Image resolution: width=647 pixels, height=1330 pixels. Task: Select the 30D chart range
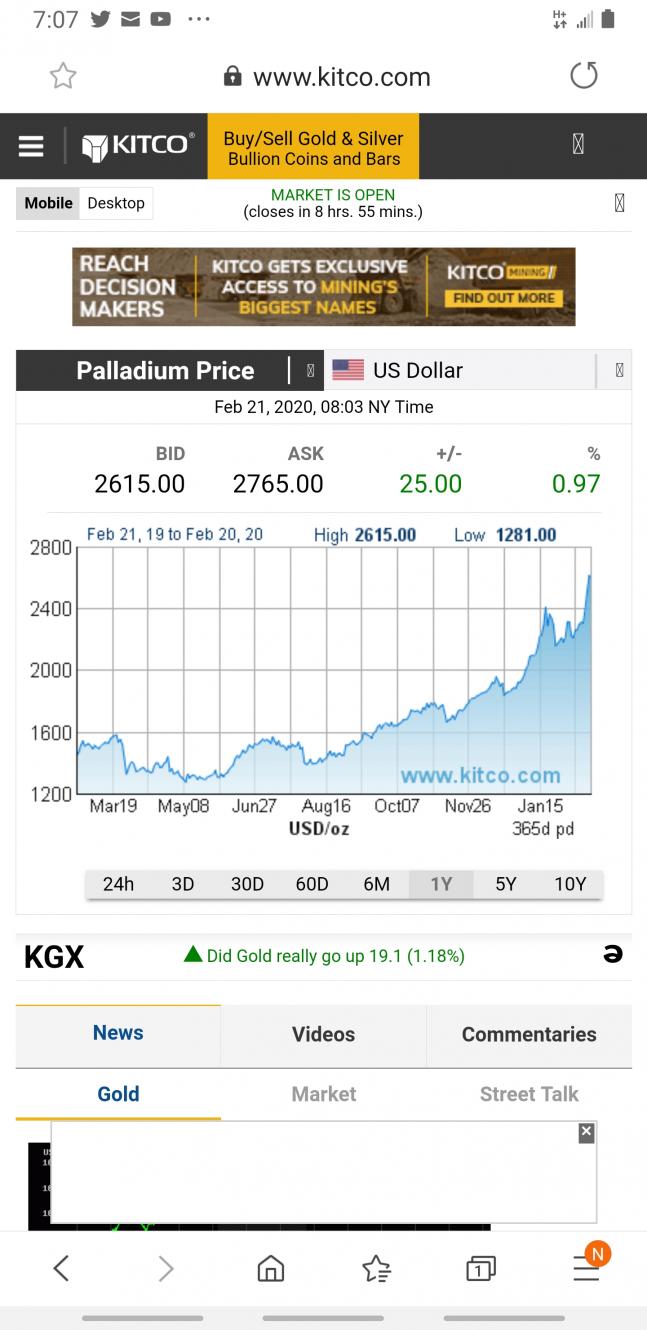point(247,884)
